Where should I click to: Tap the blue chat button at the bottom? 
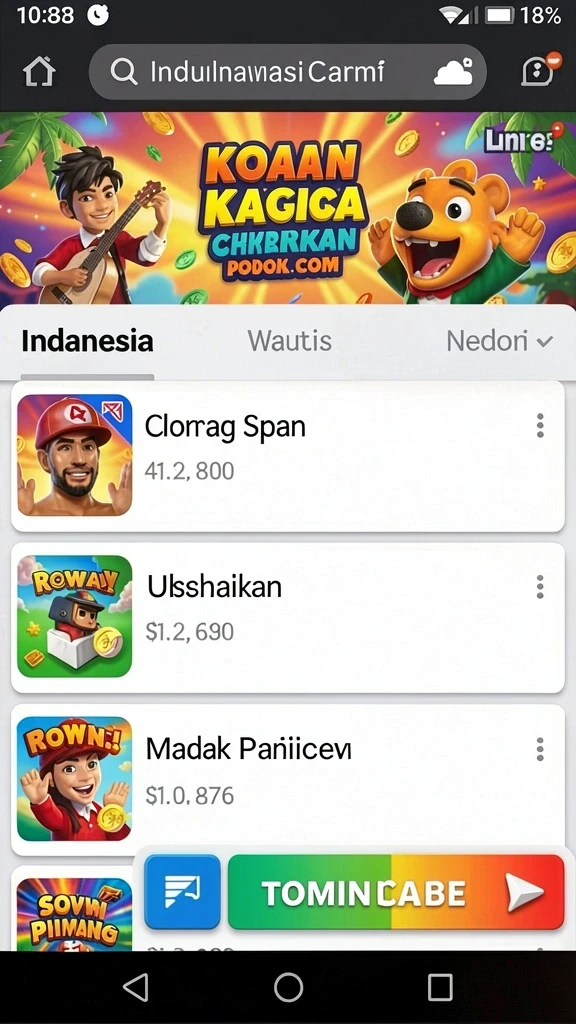point(182,891)
